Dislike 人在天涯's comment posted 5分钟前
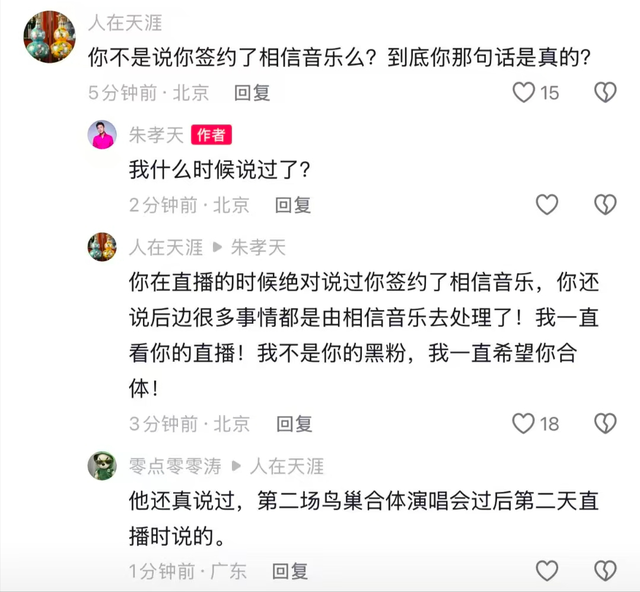This screenshot has height=592, width=640. (x=604, y=93)
